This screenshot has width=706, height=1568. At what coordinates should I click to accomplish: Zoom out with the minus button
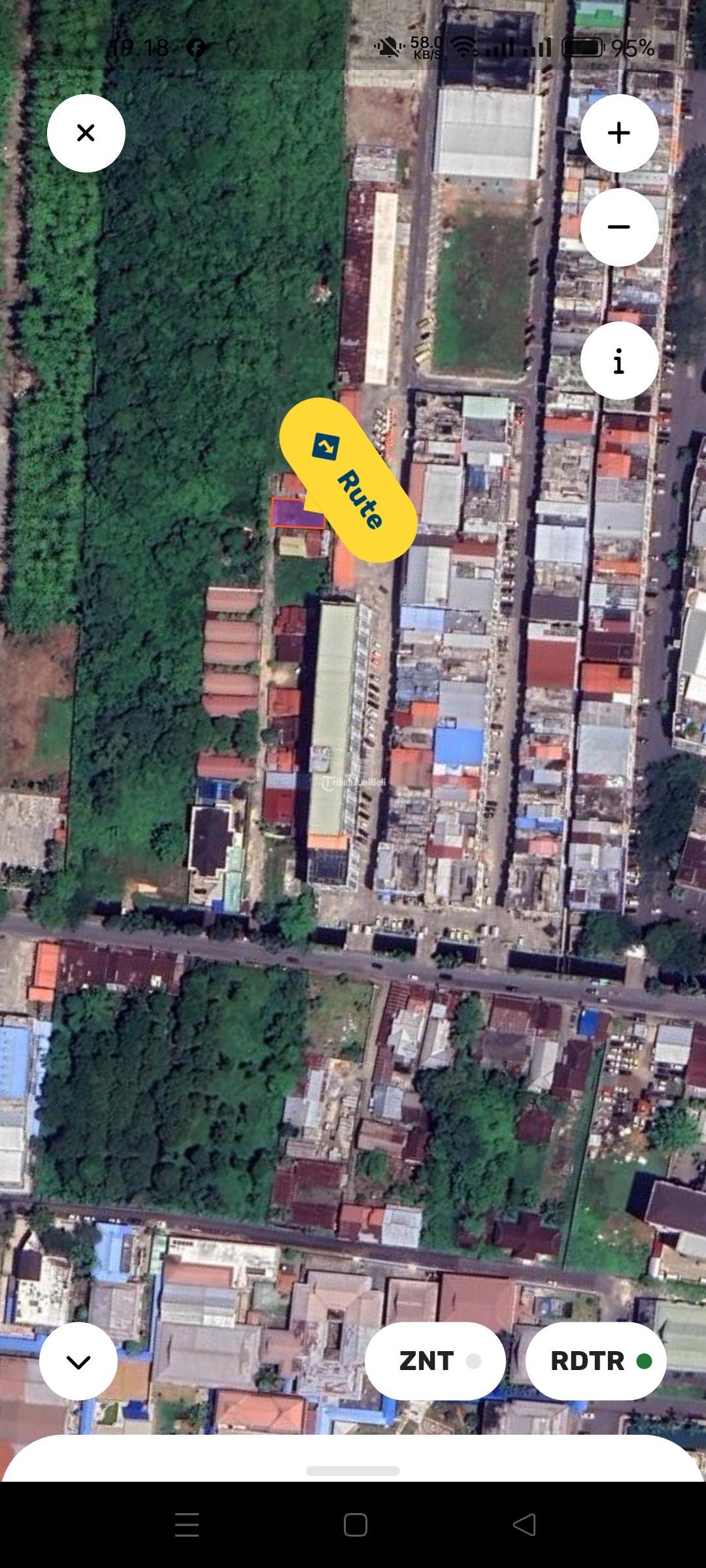(x=619, y=227)
